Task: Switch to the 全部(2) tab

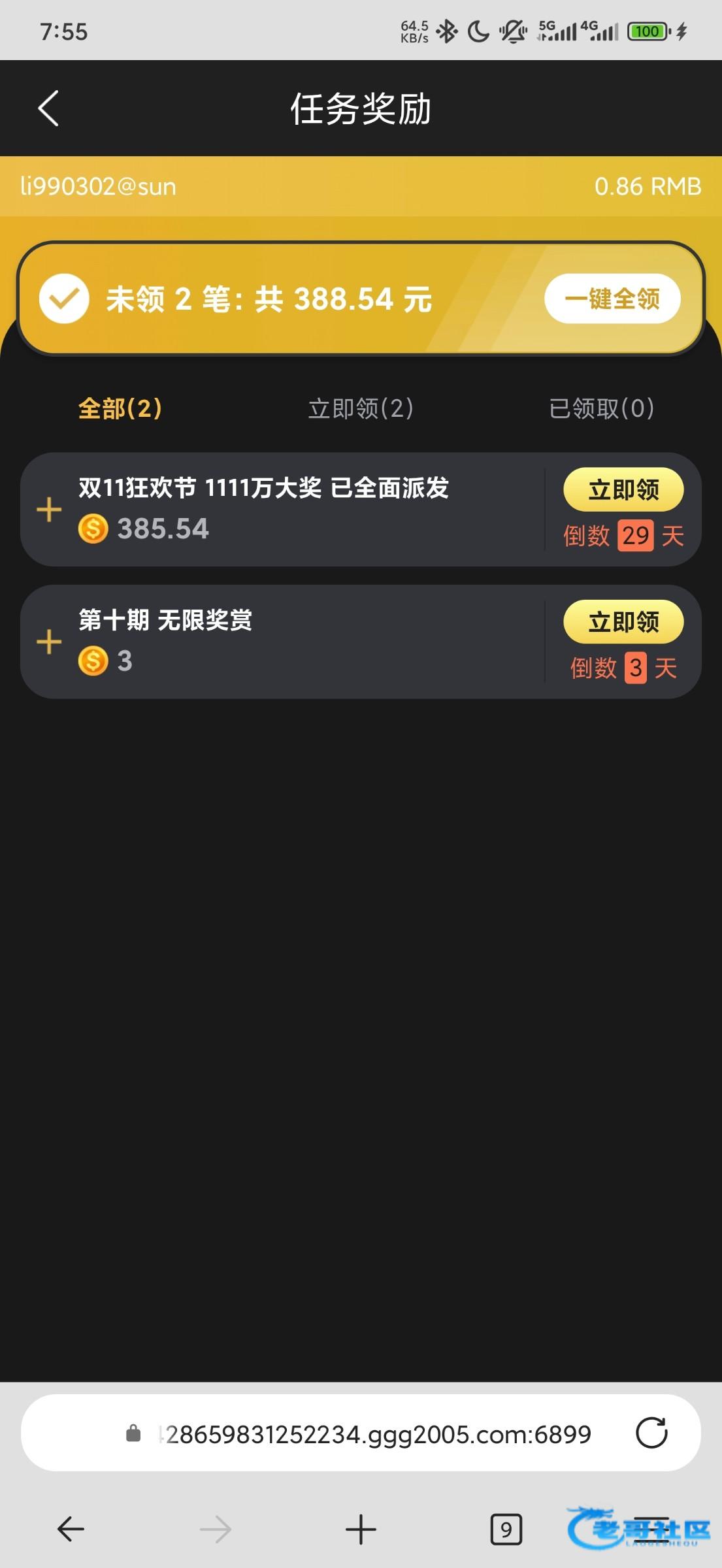Action: pyautogui.click(x=120, y=408)
